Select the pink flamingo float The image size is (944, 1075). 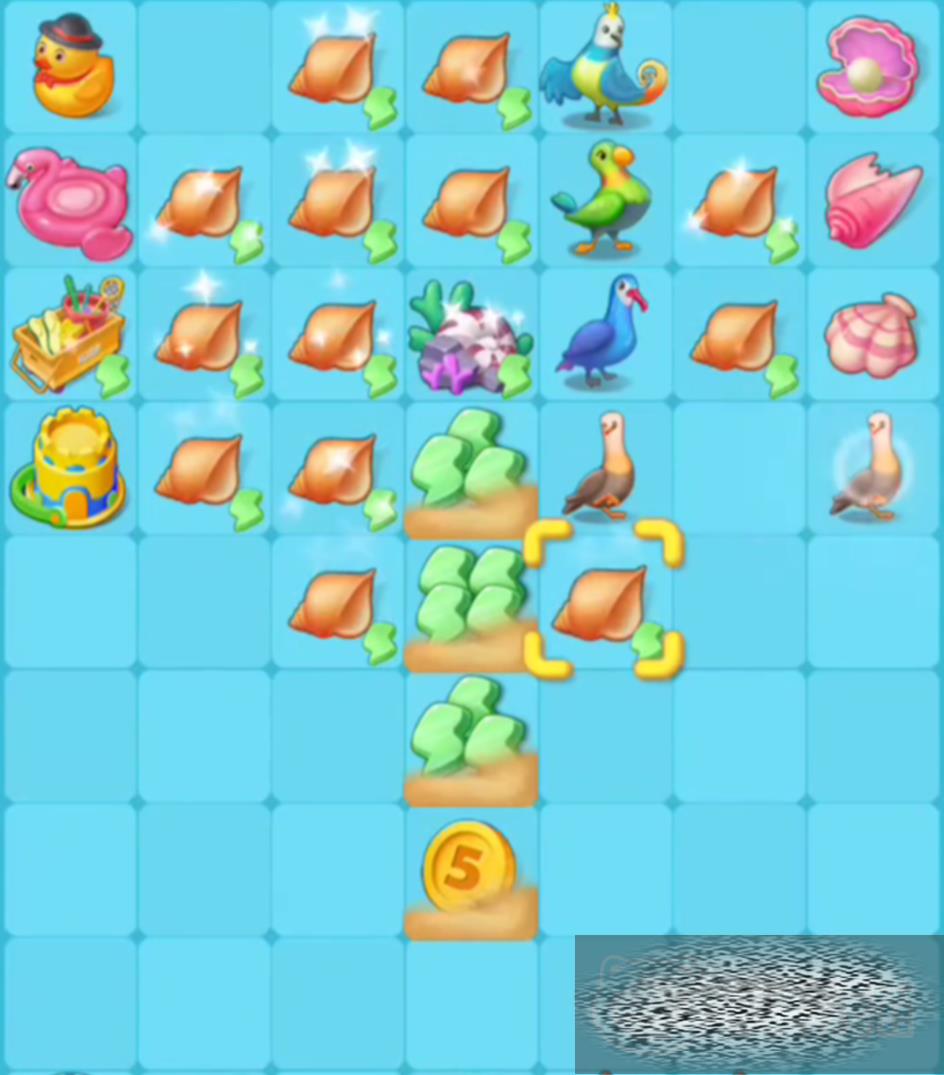coord(69,203)
